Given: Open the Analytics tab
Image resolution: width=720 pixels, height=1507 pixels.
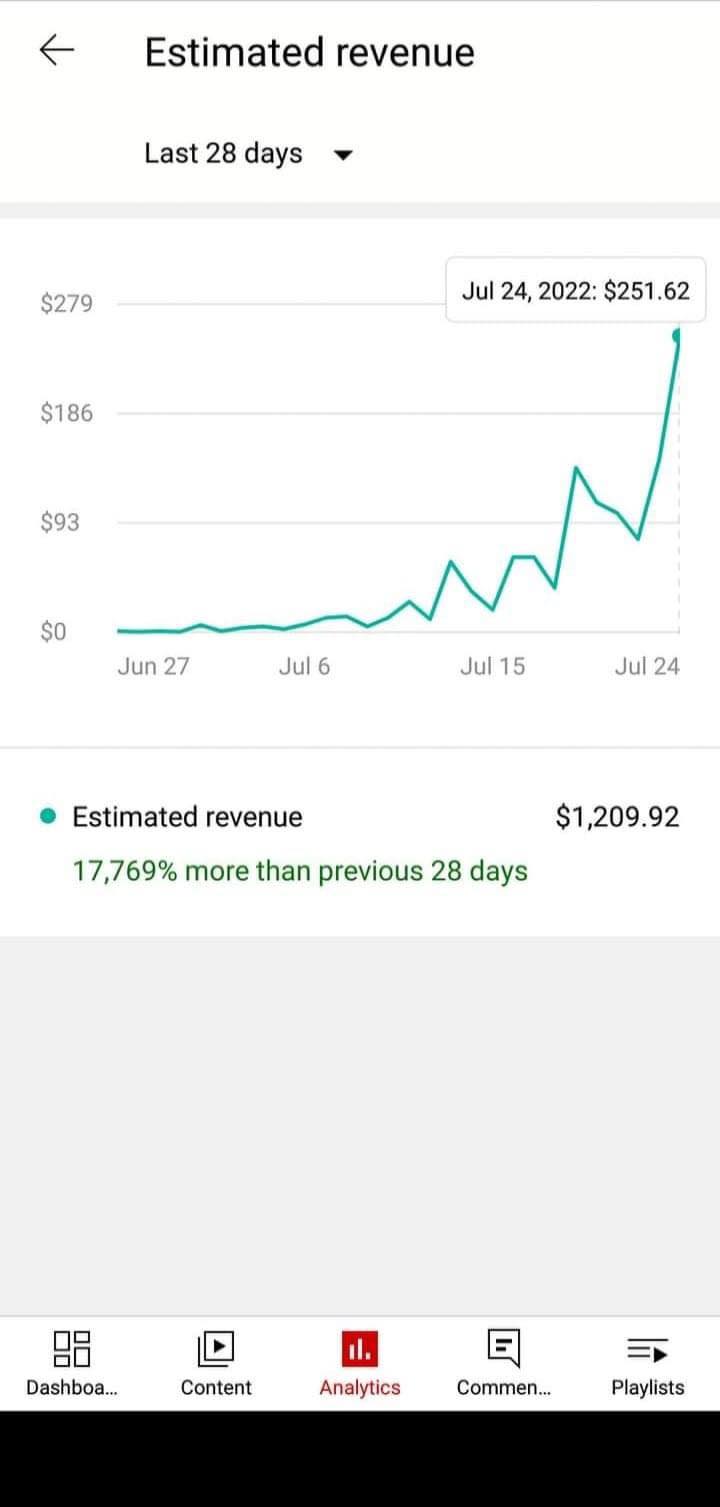Looking at the screenshot, I should click(360, 1364).
